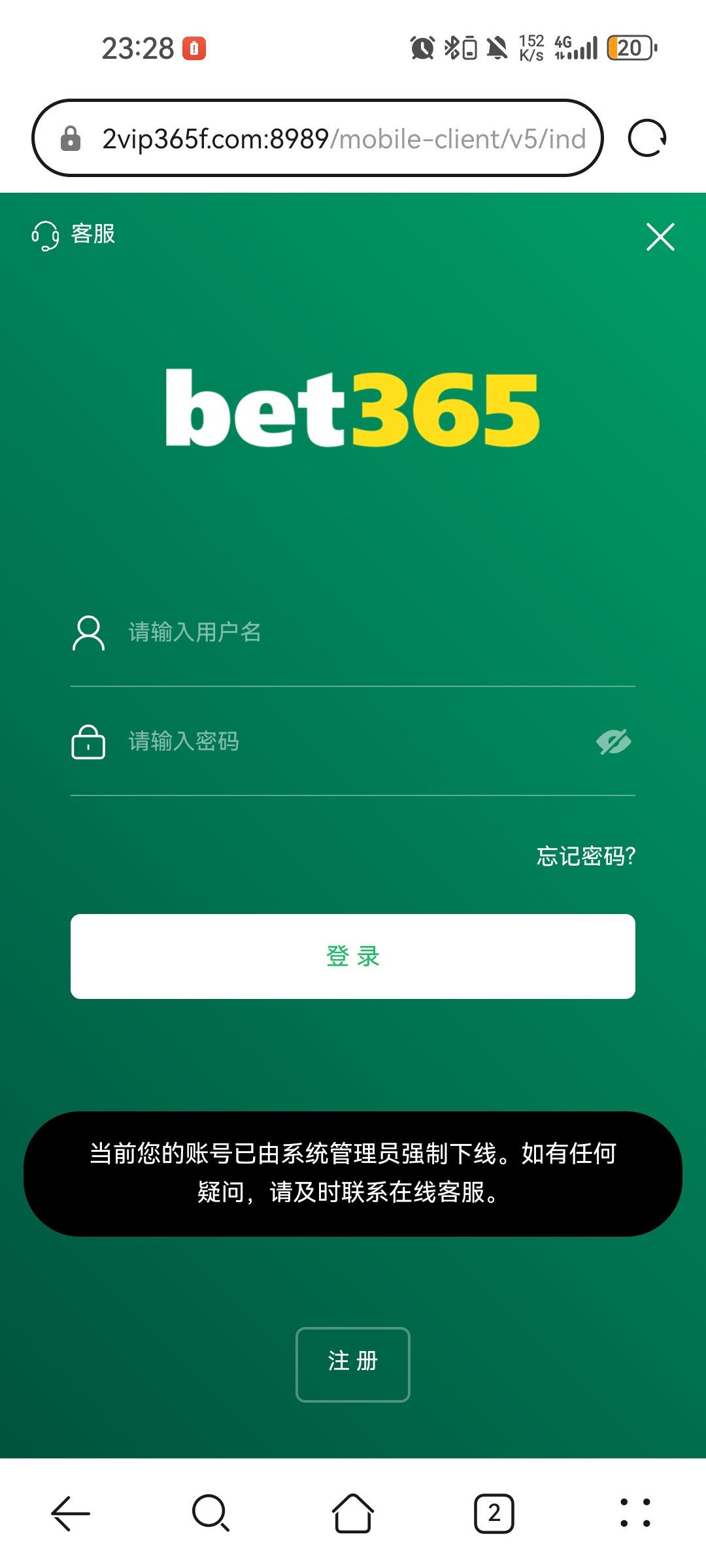Open the browser tabs switcher
This screenshot has height=1568, width=706.
pos(494,1513)
